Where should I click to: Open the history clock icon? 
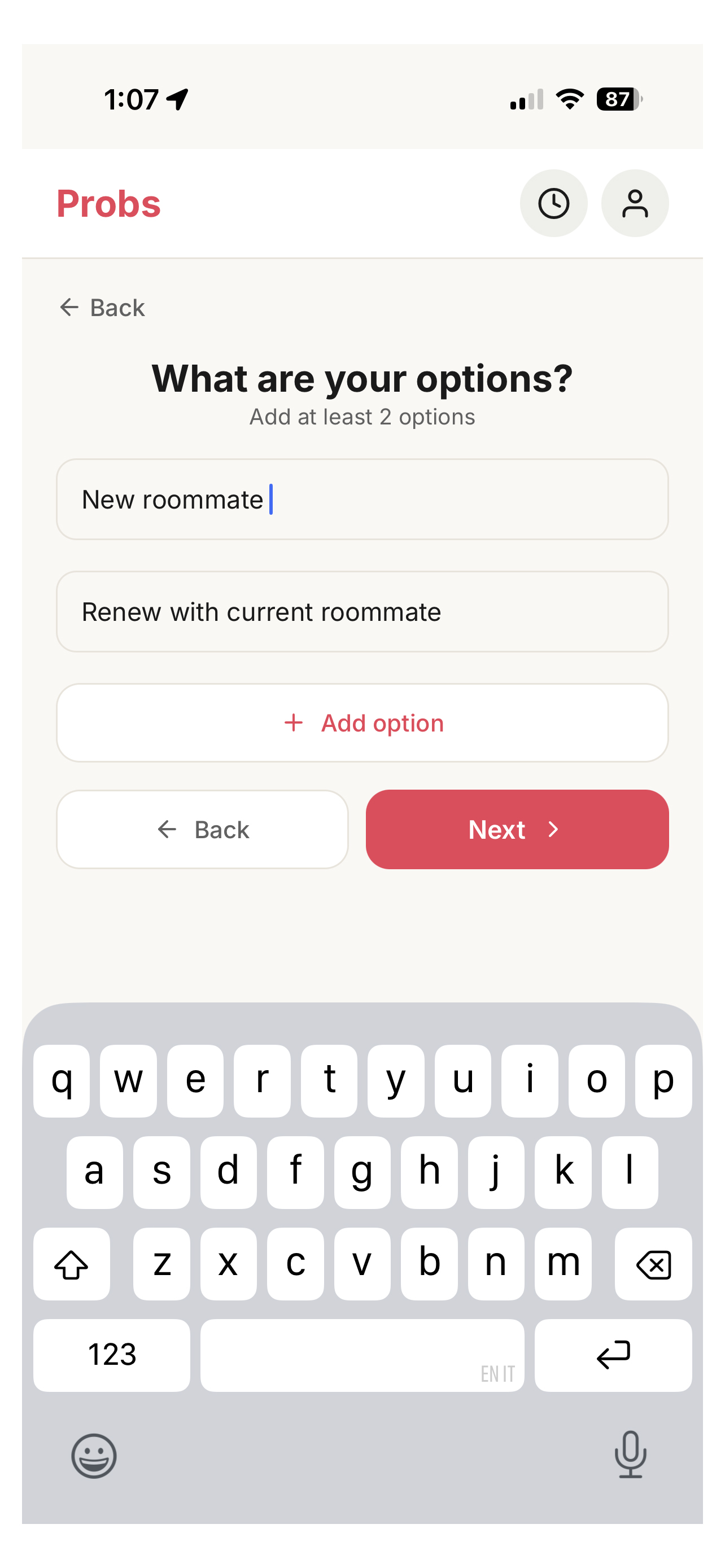point(554,204)
